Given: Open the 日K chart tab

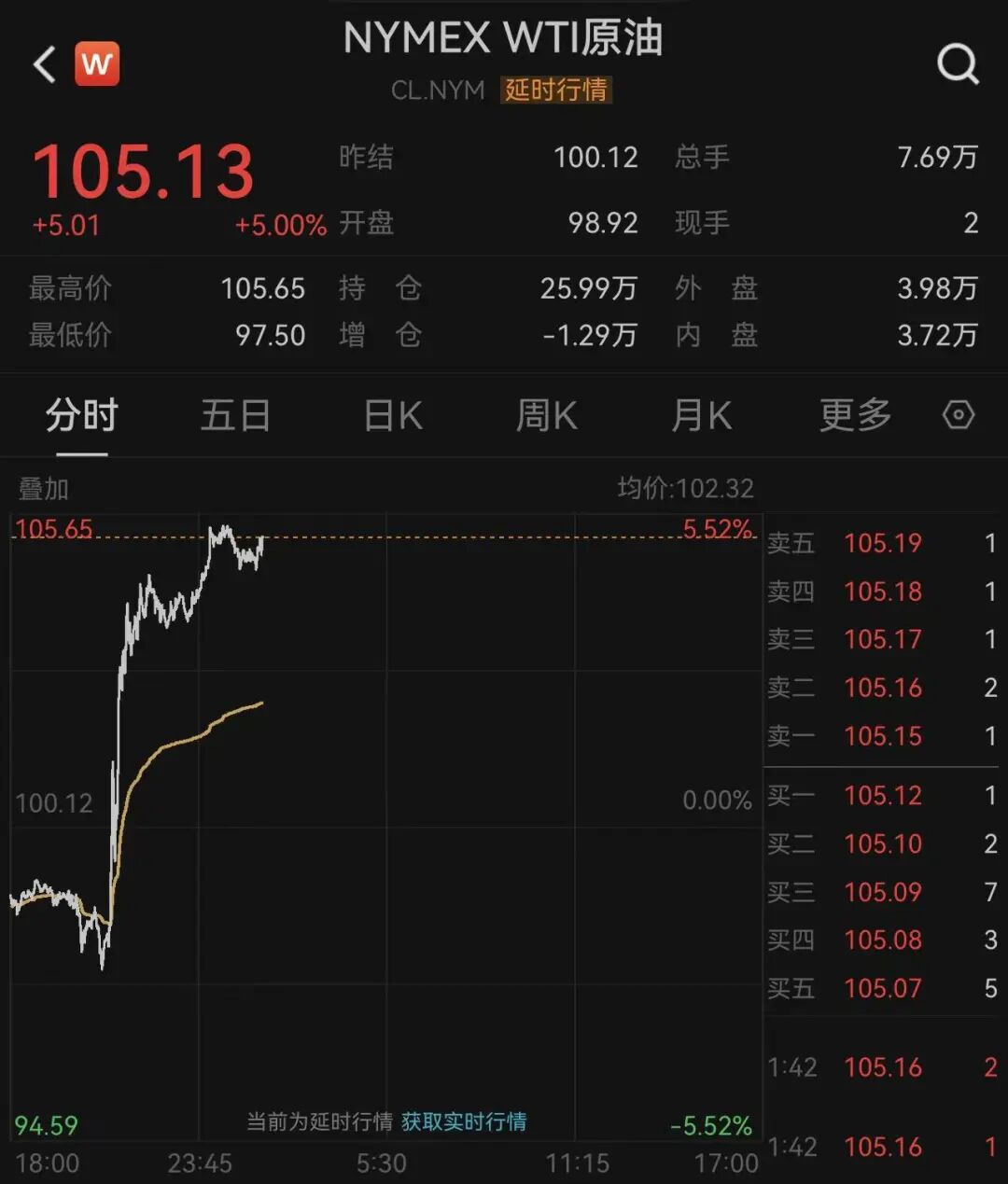Looking at the screenshot, I should [x=392, y=416].
